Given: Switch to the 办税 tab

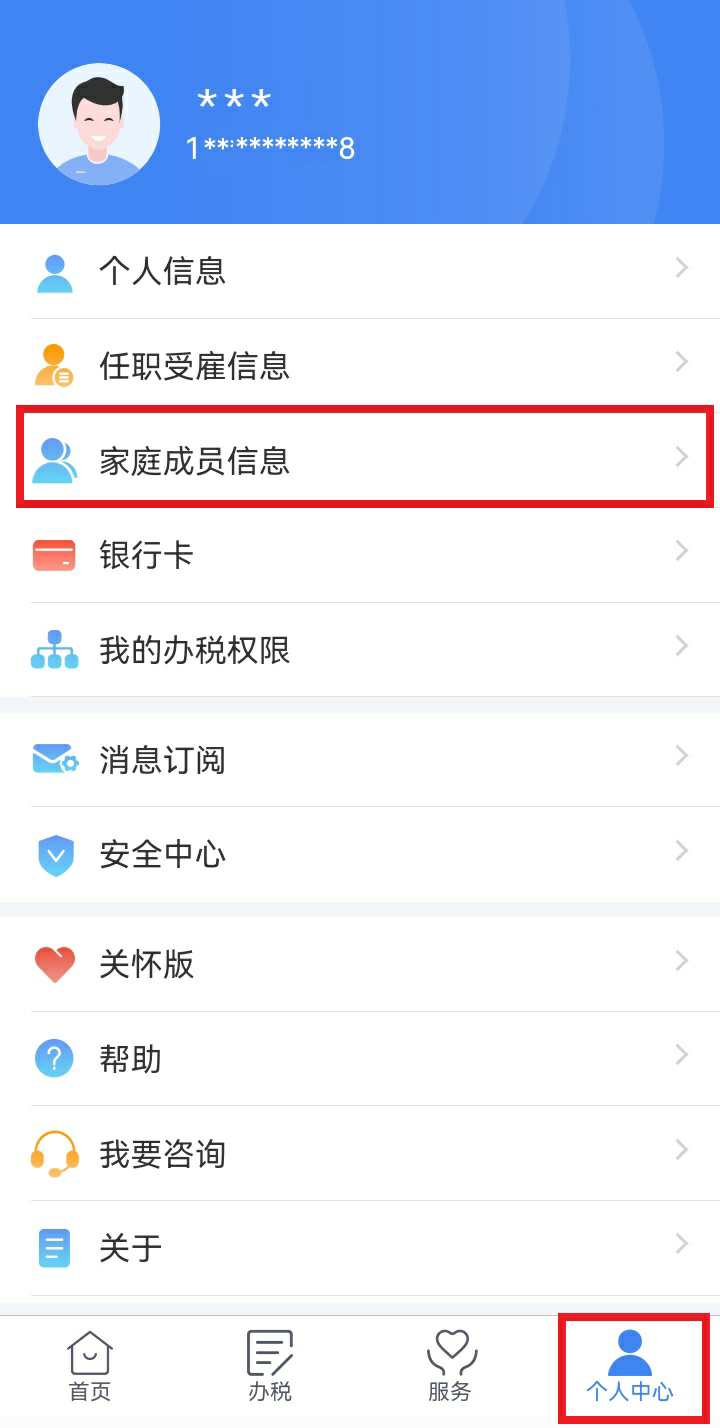Looking at the screenshot, I should [270, 1367].
